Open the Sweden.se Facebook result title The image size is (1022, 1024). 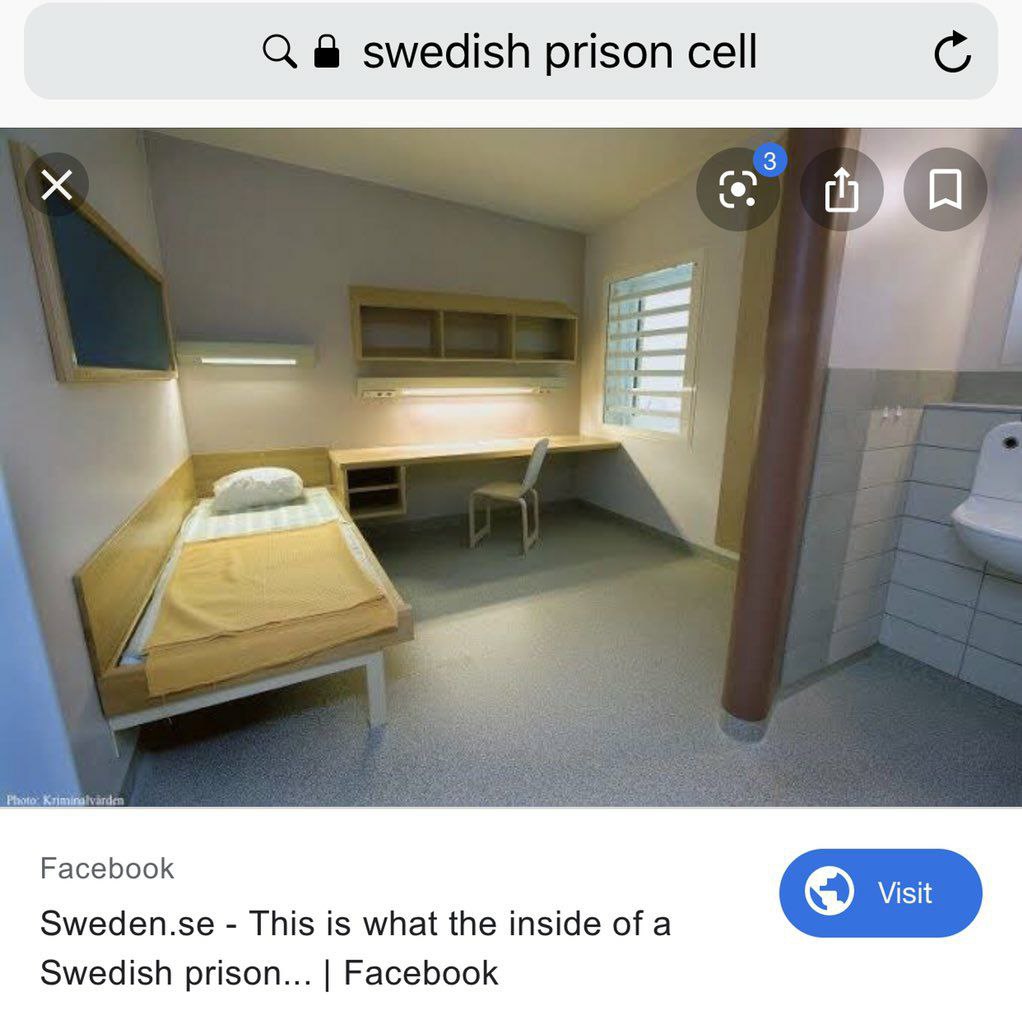[355, 948]
